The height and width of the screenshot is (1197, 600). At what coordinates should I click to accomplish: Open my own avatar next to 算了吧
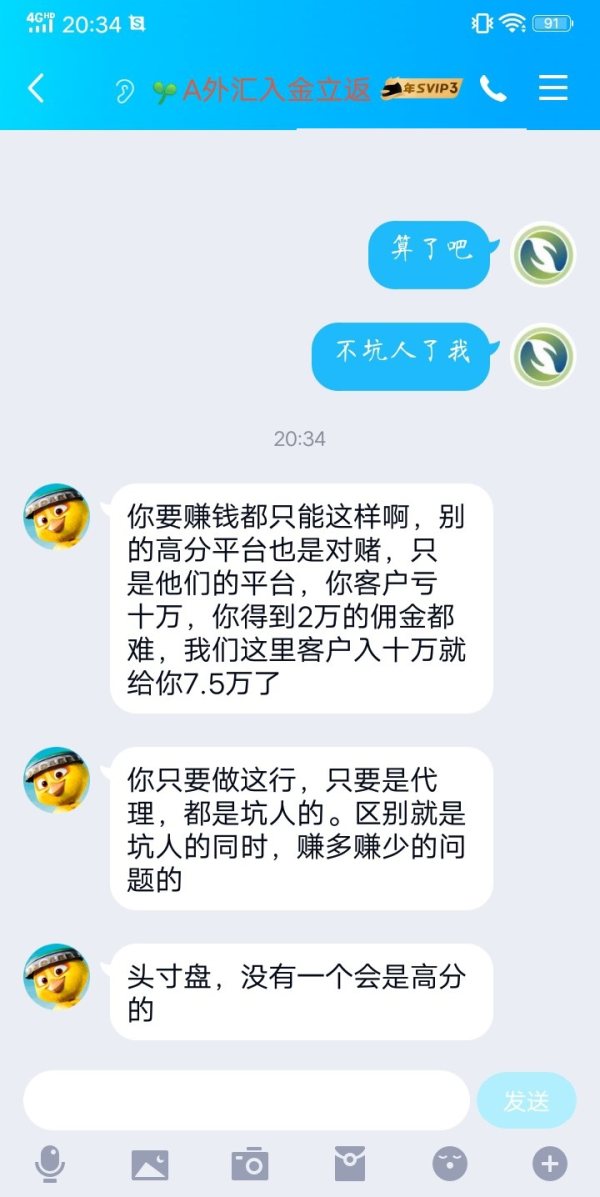[x=543, y=254]
